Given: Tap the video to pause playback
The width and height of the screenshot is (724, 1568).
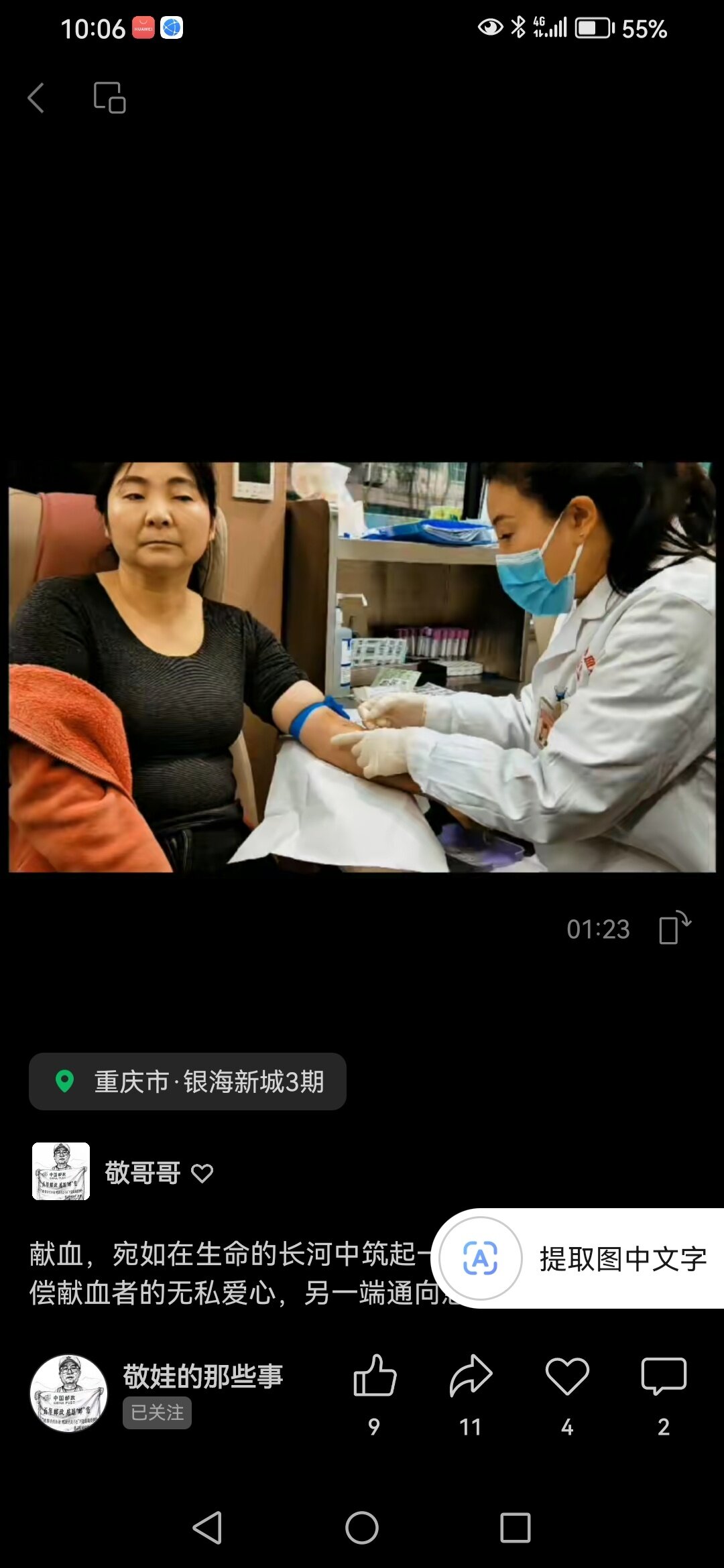Looking at the screenshot, I should pyautogui.click(x=362, y=667).
